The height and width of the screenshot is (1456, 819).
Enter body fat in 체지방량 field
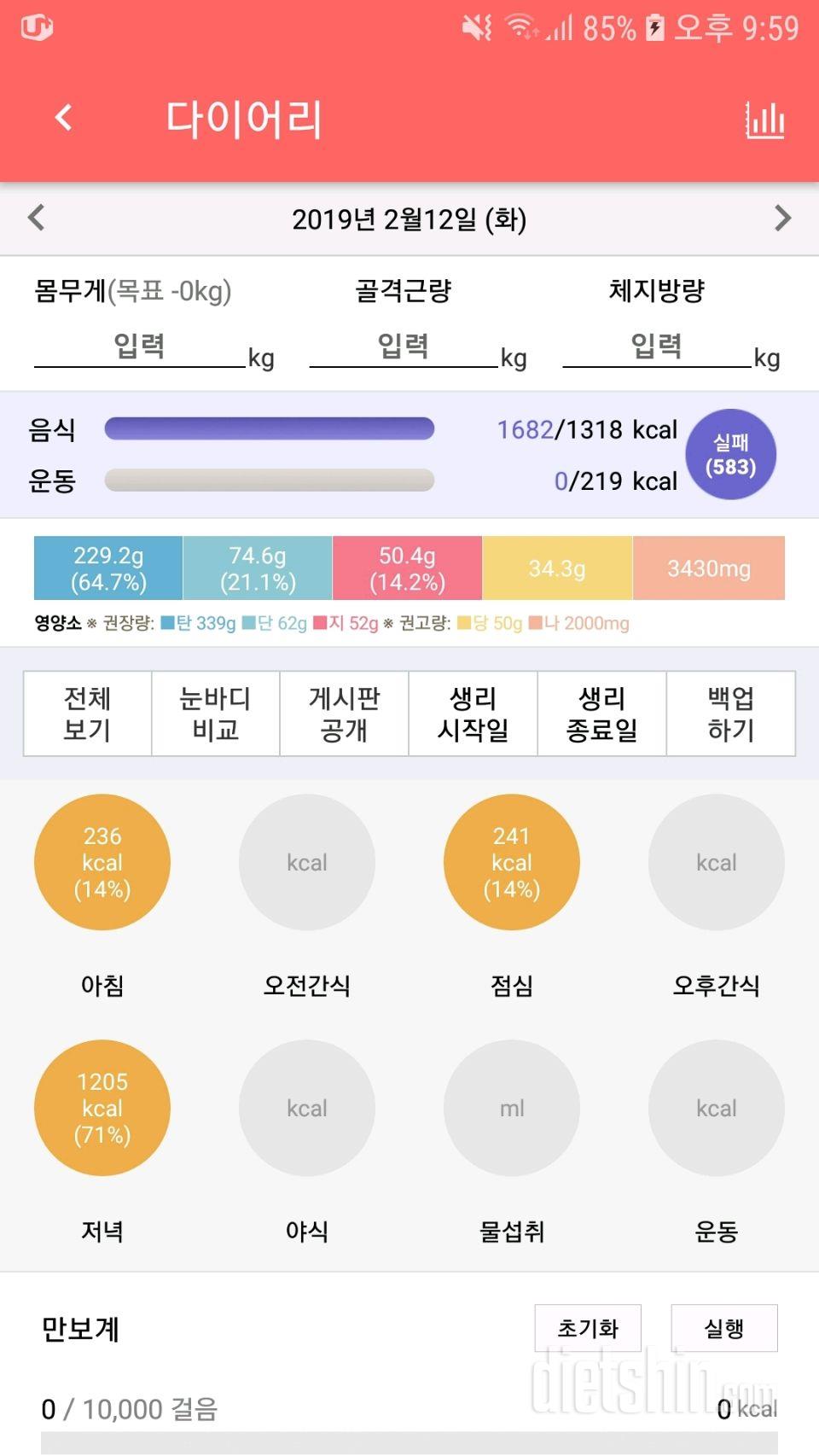(x=656, y=347)
